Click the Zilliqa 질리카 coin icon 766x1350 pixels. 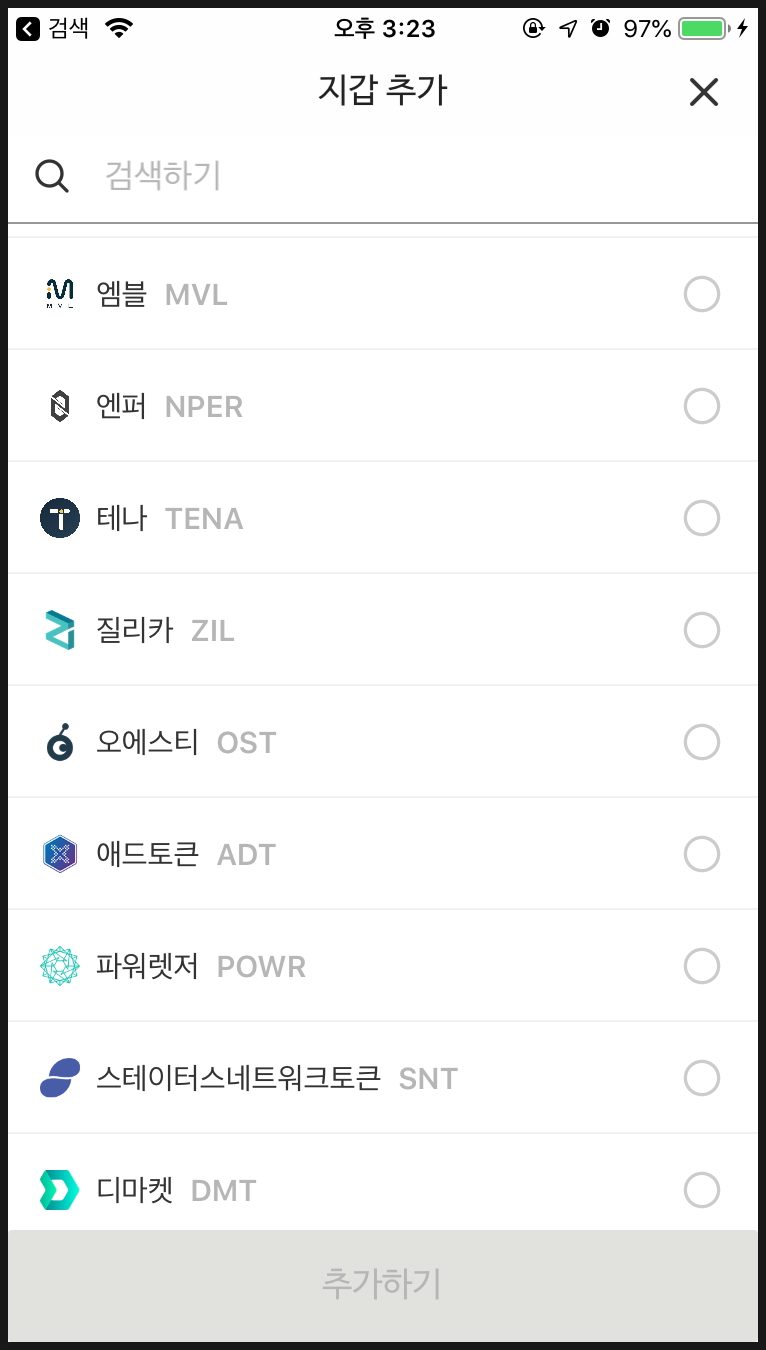(59, 630)
